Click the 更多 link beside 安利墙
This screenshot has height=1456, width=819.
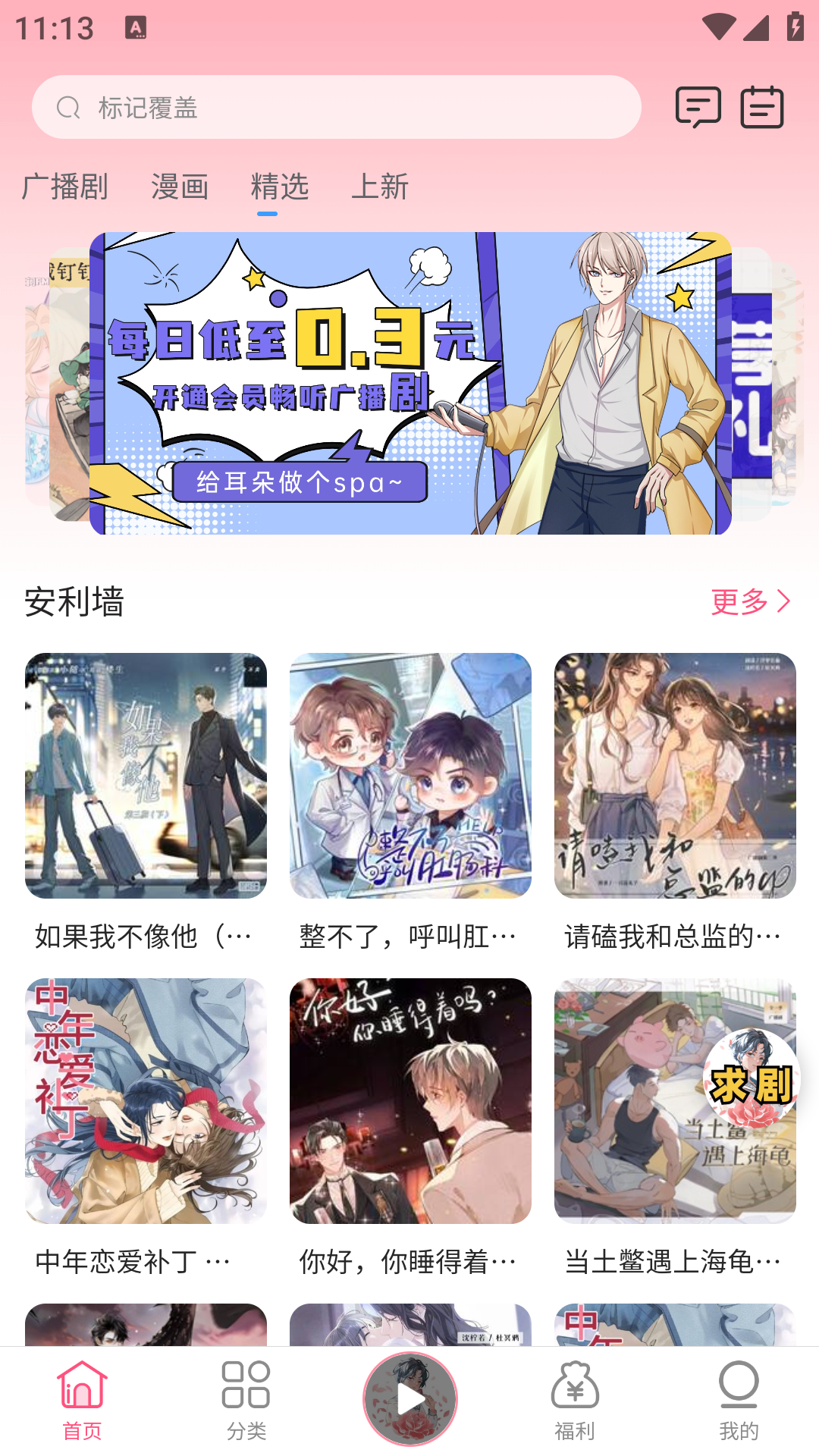point(736,603)
